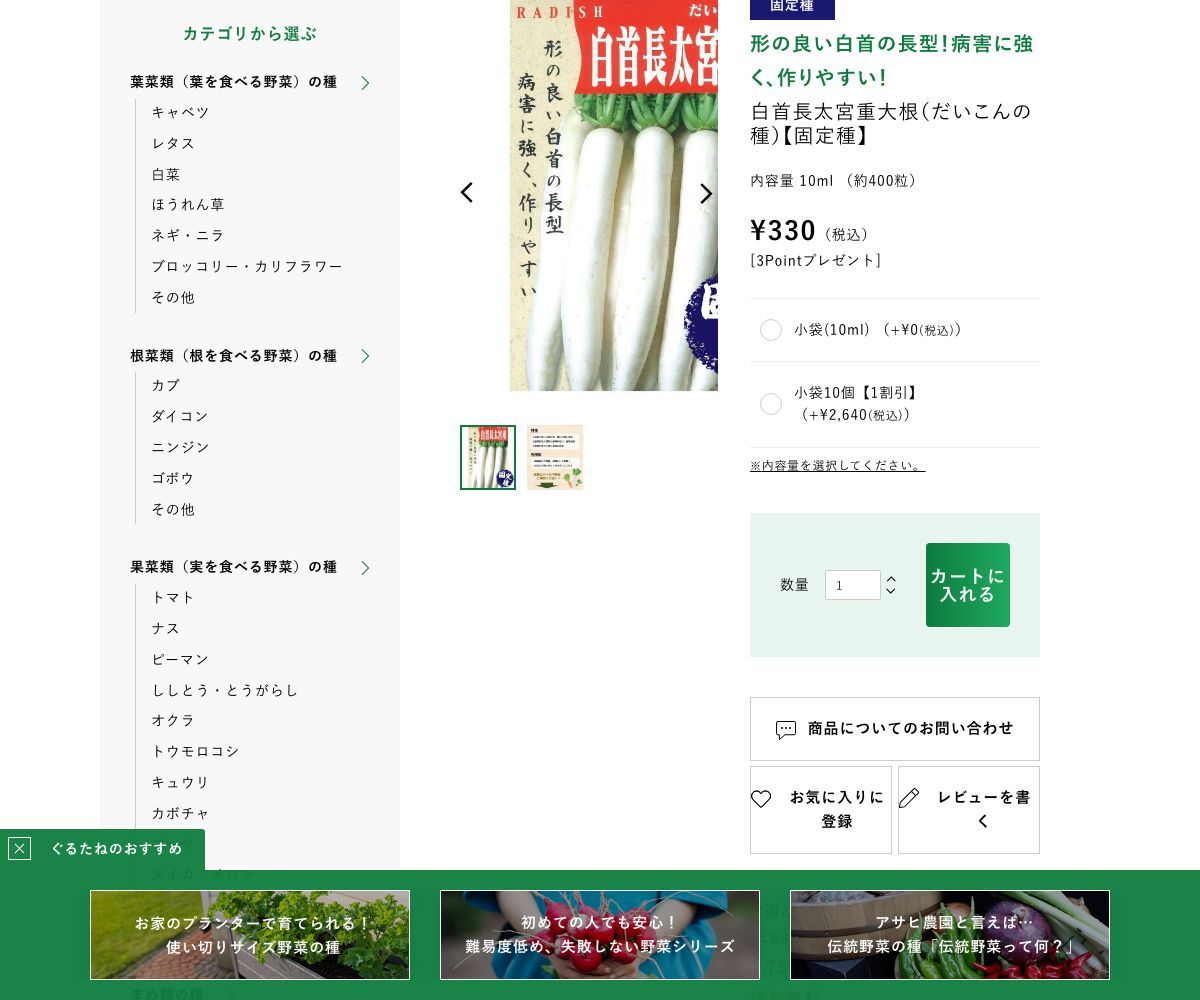1200x1000 pixels.
Task: Open the キャベツ category
Action: [180, 112]
